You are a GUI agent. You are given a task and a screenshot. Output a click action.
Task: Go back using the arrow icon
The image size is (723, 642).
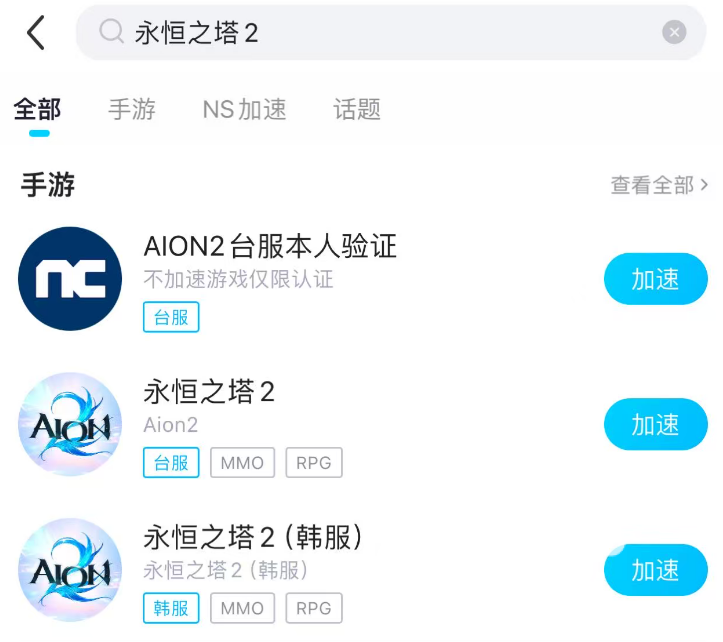pyautogui.click(x=36, y=33)
